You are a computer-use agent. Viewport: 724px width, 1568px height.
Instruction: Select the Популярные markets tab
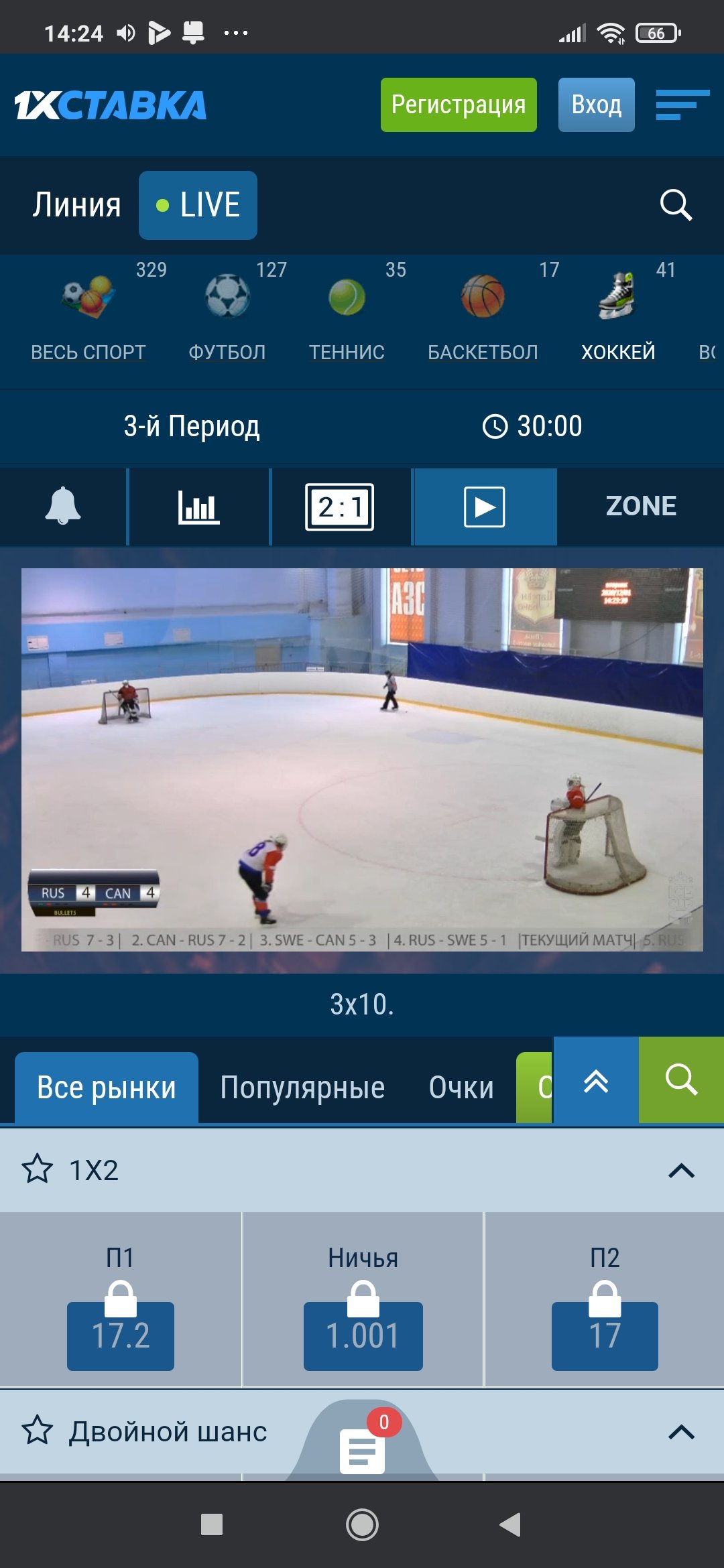tap(302, 1088)
